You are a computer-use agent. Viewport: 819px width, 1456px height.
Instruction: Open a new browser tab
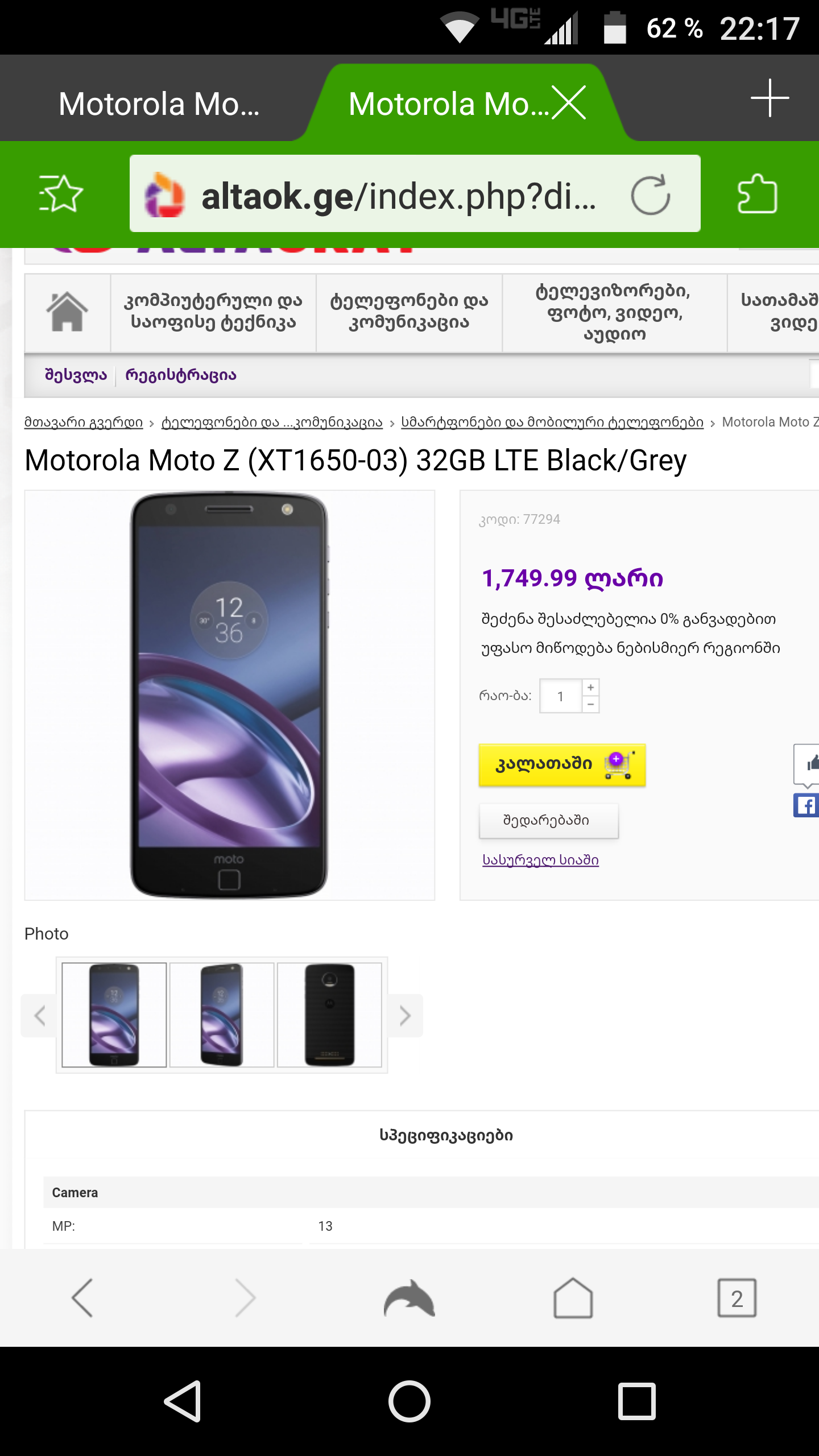coord(770,98)
